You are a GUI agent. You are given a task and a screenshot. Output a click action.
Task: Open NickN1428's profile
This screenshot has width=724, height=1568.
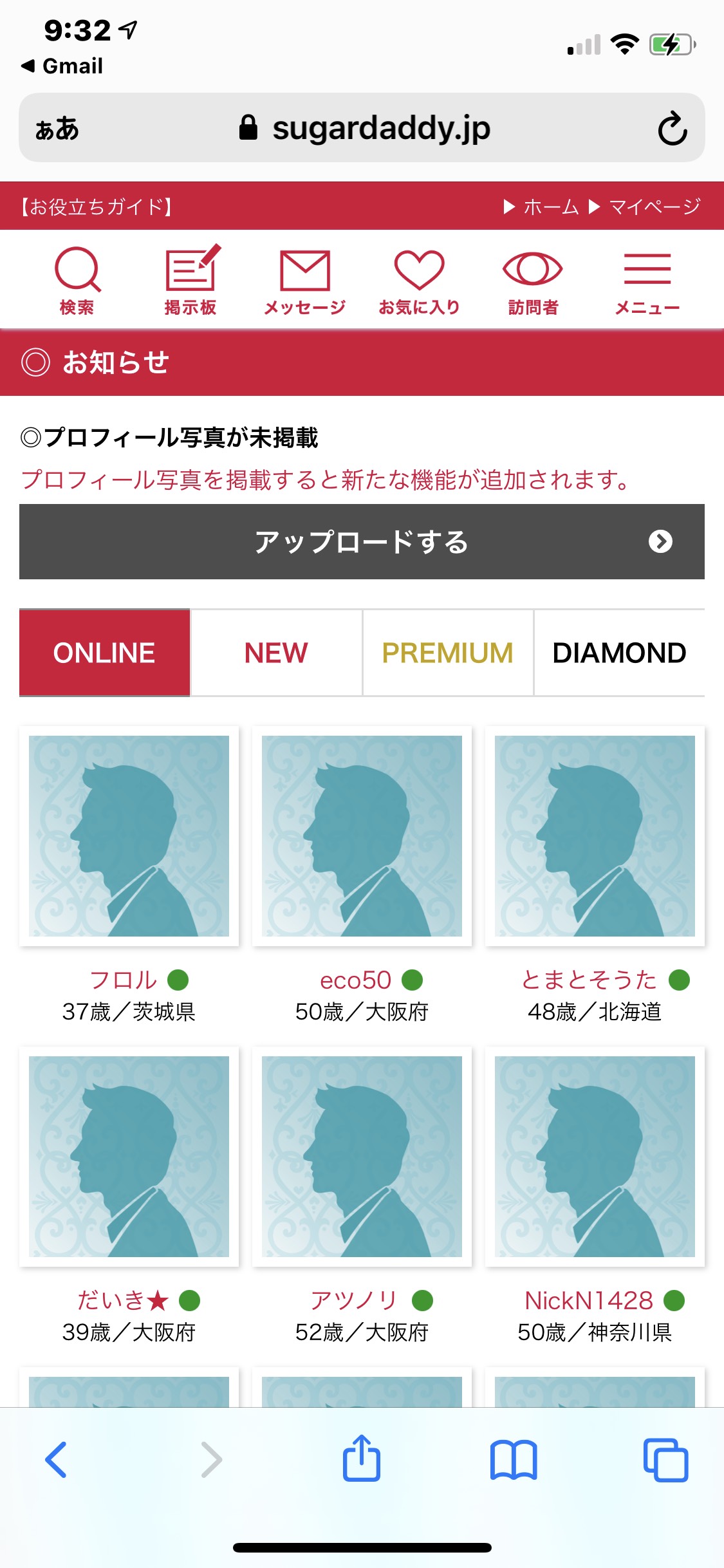click(x=595, y=1156)
